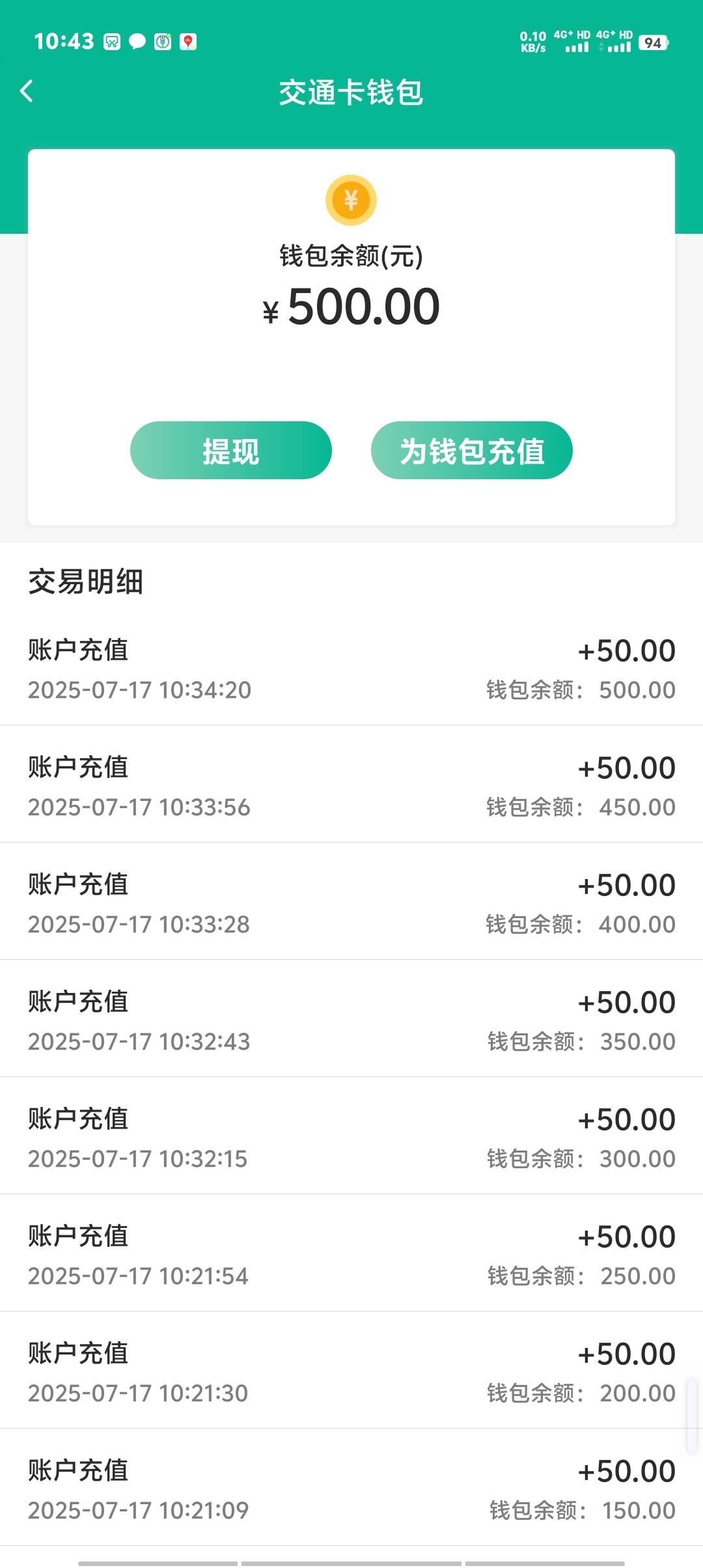The width and height of the screenshot is (703, 1568).
Task: Tap 为钱包充值 to recharge the wallet
Action: 472,451
